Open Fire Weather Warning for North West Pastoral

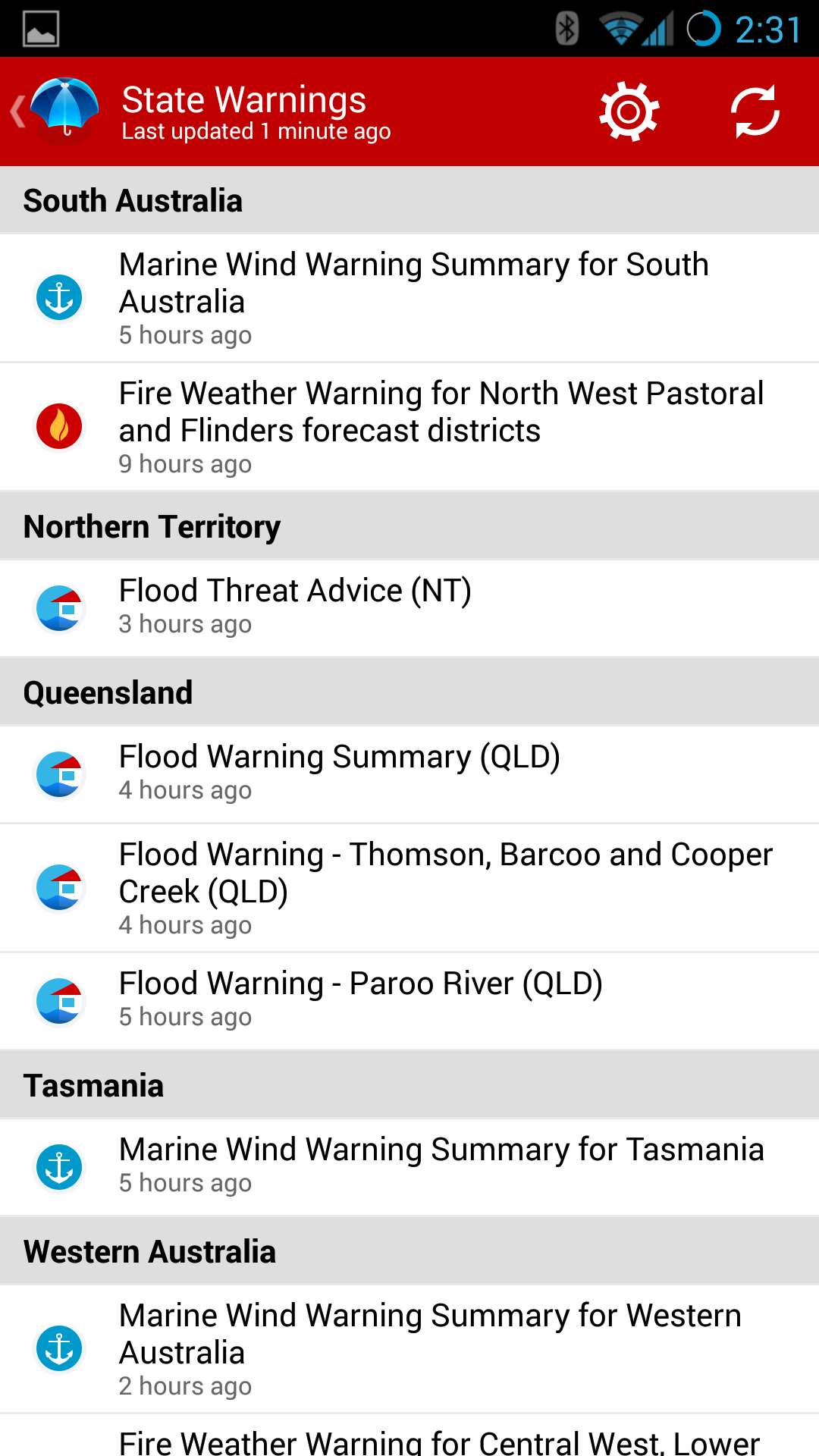409,427
